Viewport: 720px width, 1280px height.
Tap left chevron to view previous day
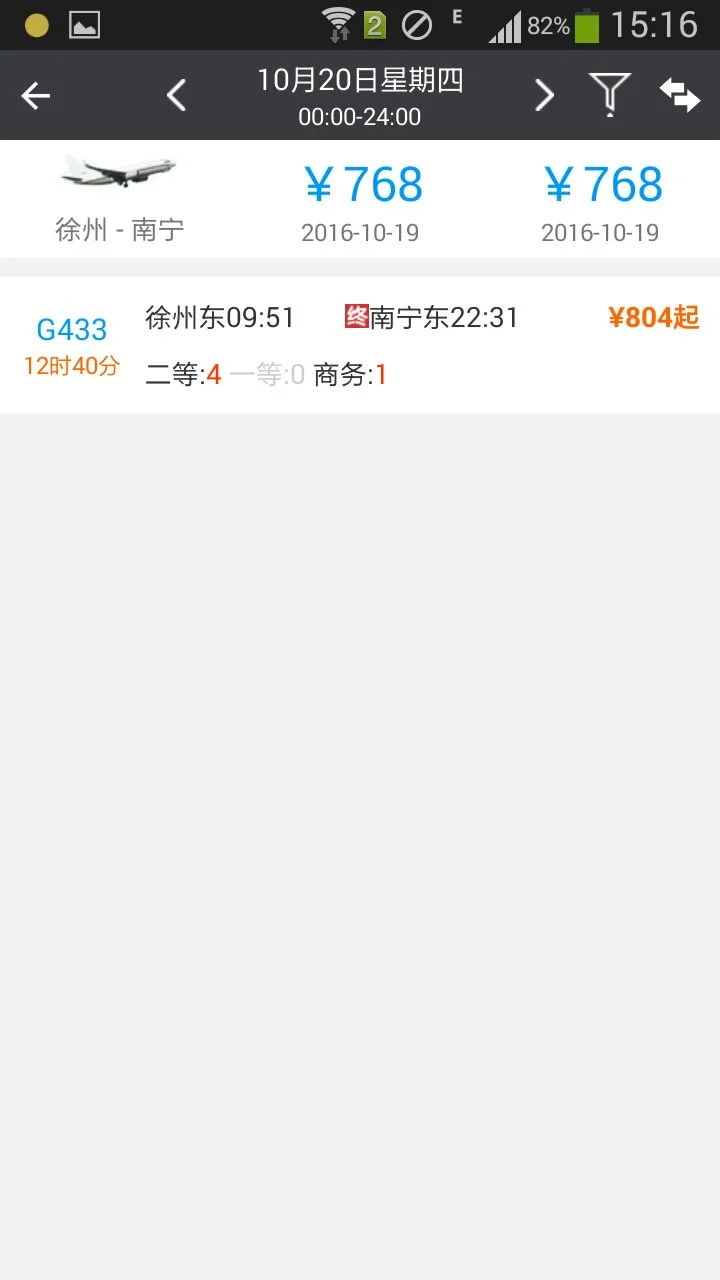tap(176, 95)
